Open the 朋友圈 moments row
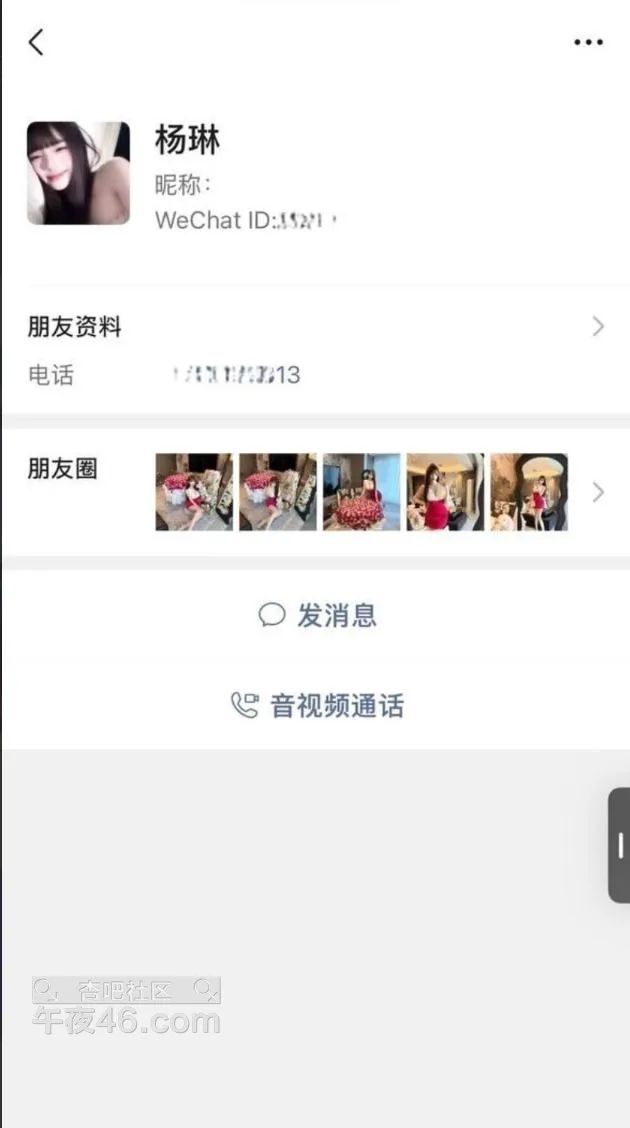Screen dimensions: 630x1128 tap(315, 491)
